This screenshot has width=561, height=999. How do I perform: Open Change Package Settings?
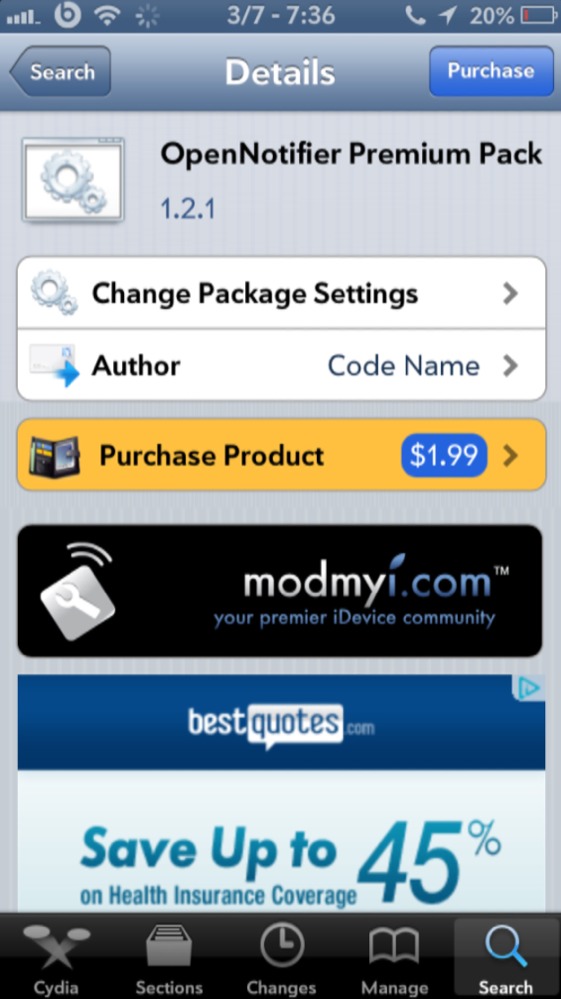point(281,293)
